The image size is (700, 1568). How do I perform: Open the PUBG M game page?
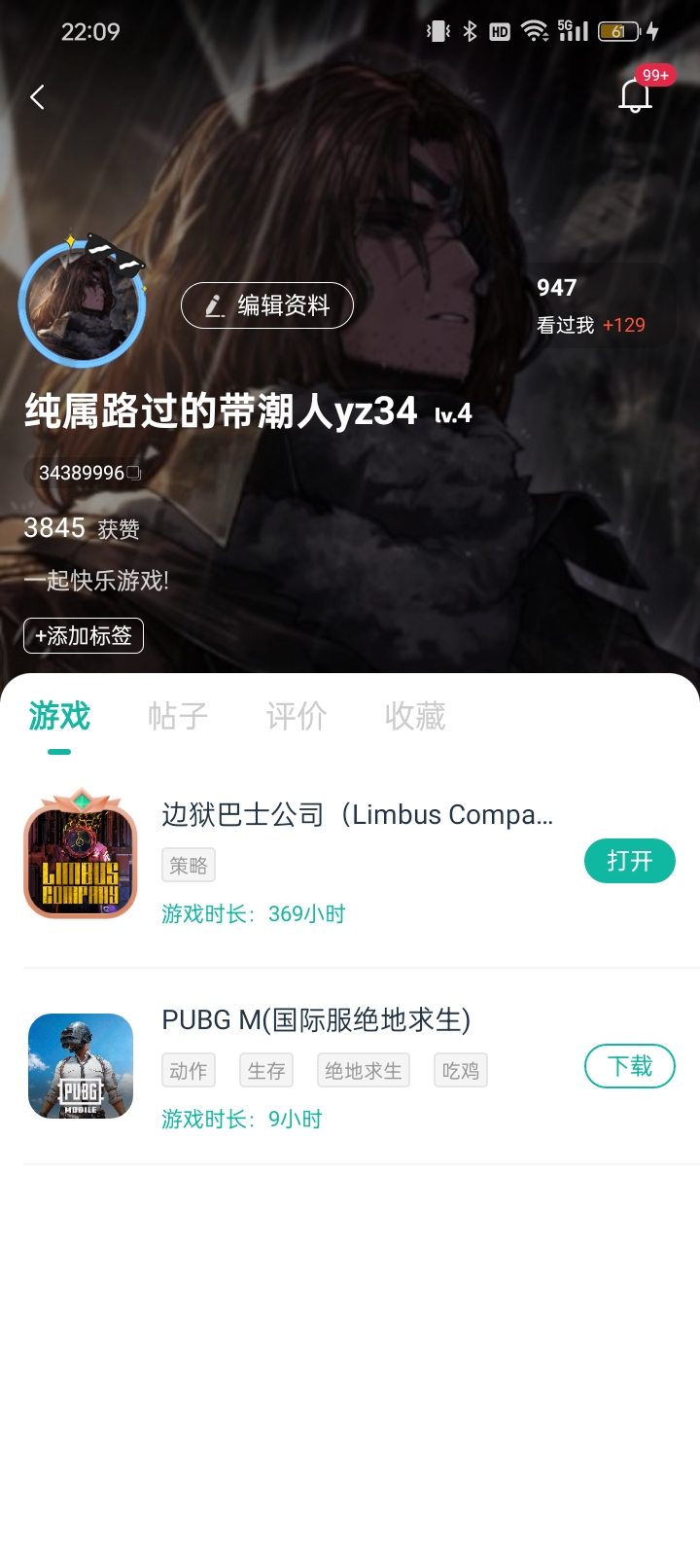click(316, 1020)
